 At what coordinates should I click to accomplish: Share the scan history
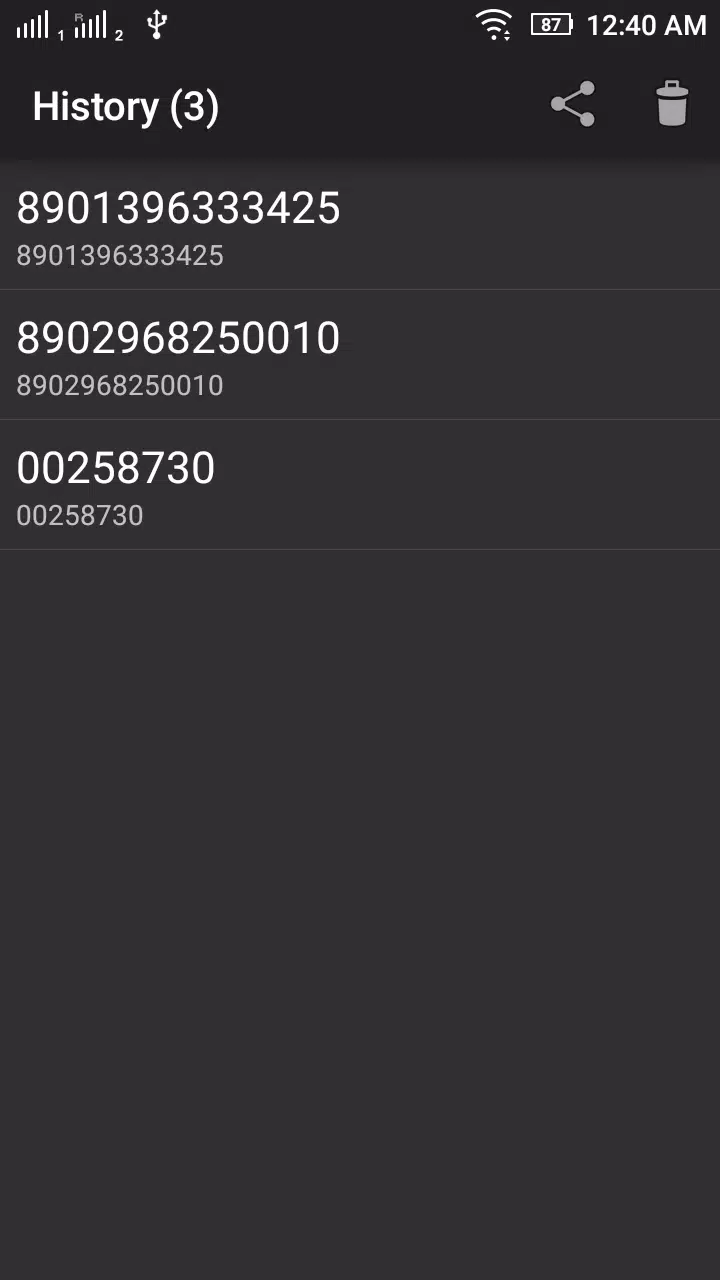click(573, 105)
